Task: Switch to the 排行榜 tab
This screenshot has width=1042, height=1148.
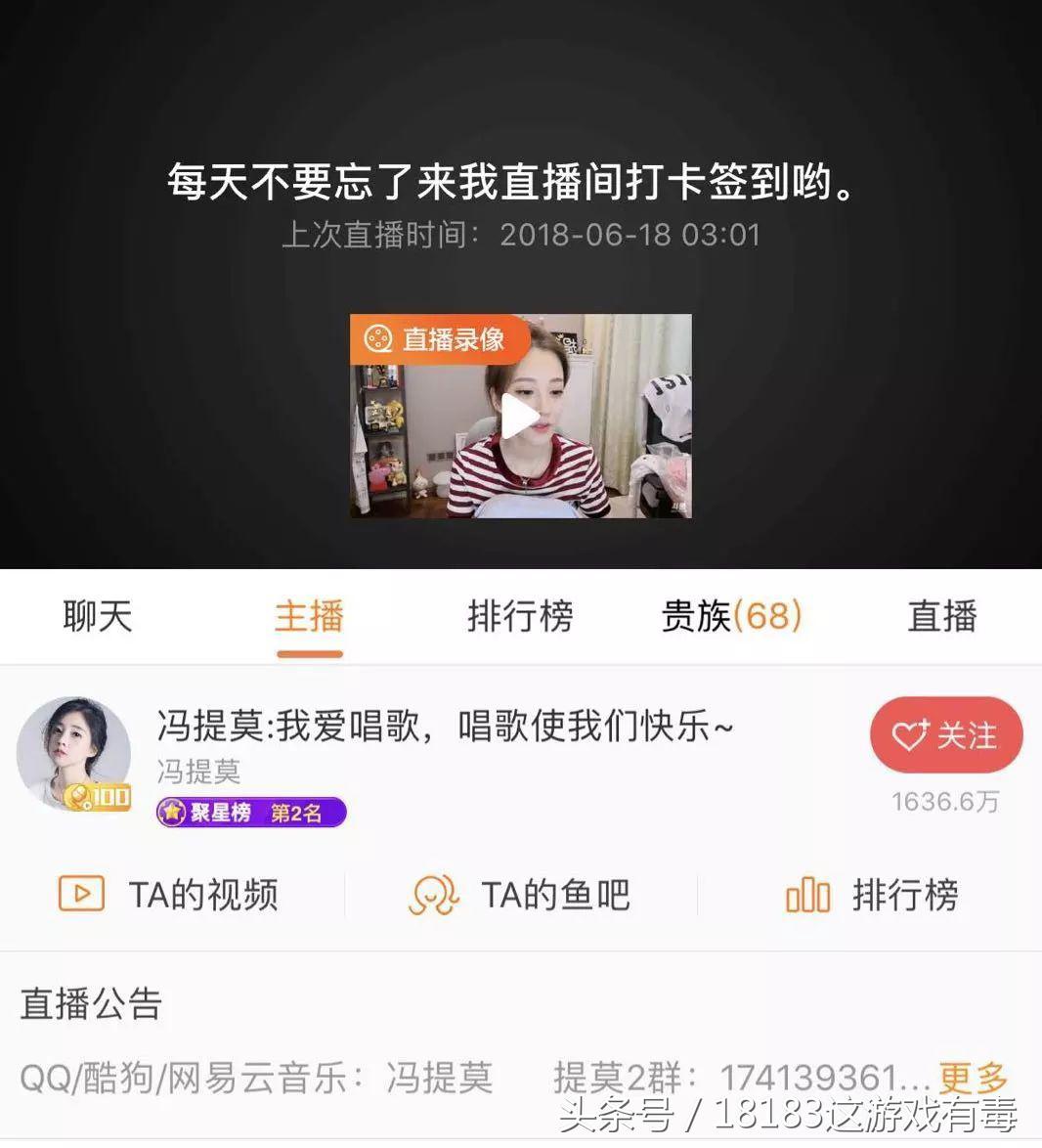Action: tap(521, 616)
